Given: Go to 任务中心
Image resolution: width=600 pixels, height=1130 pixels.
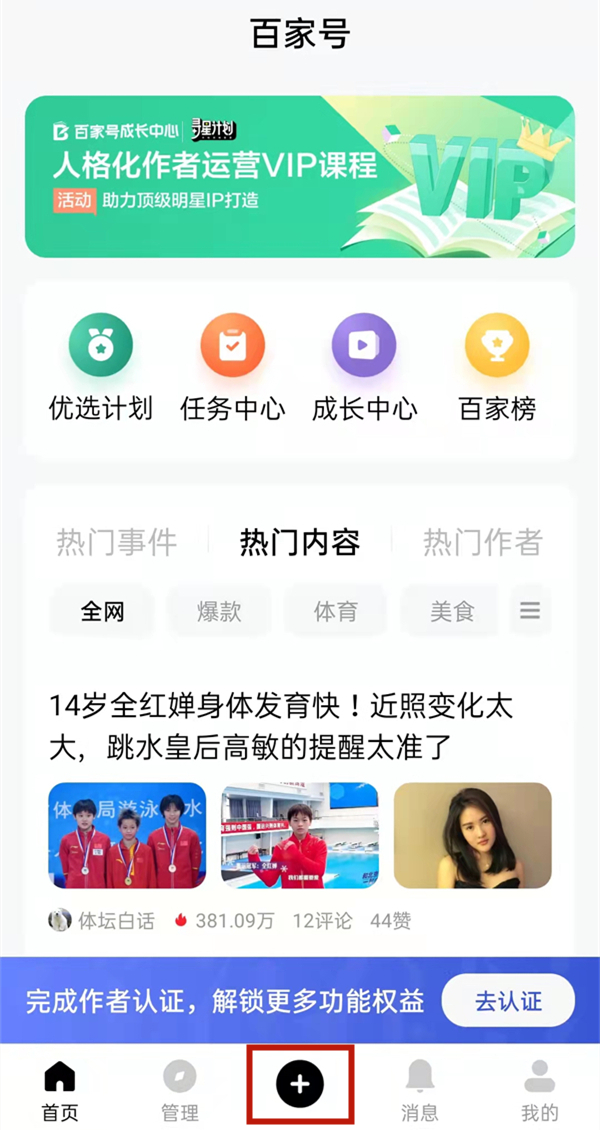Looking at the screenshot, I should click(232, 366).
